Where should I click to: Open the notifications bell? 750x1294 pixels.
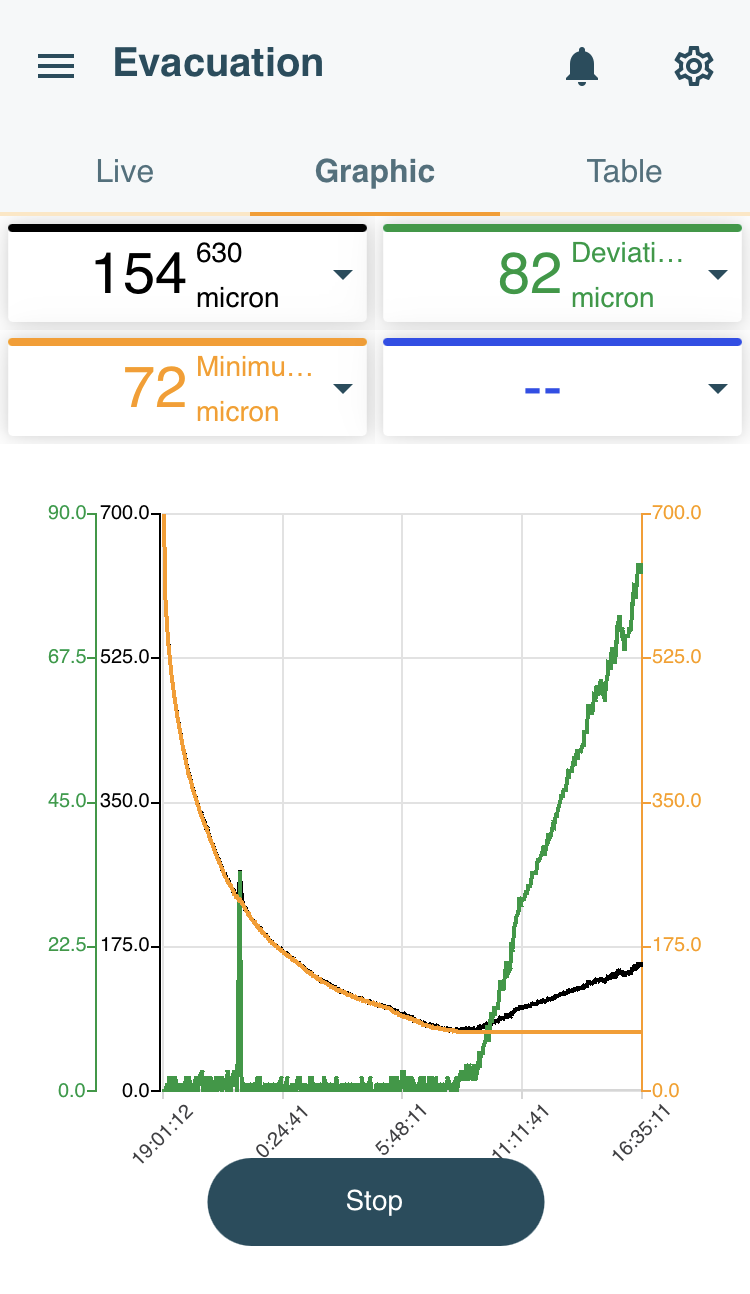click(x=581, y=66)
